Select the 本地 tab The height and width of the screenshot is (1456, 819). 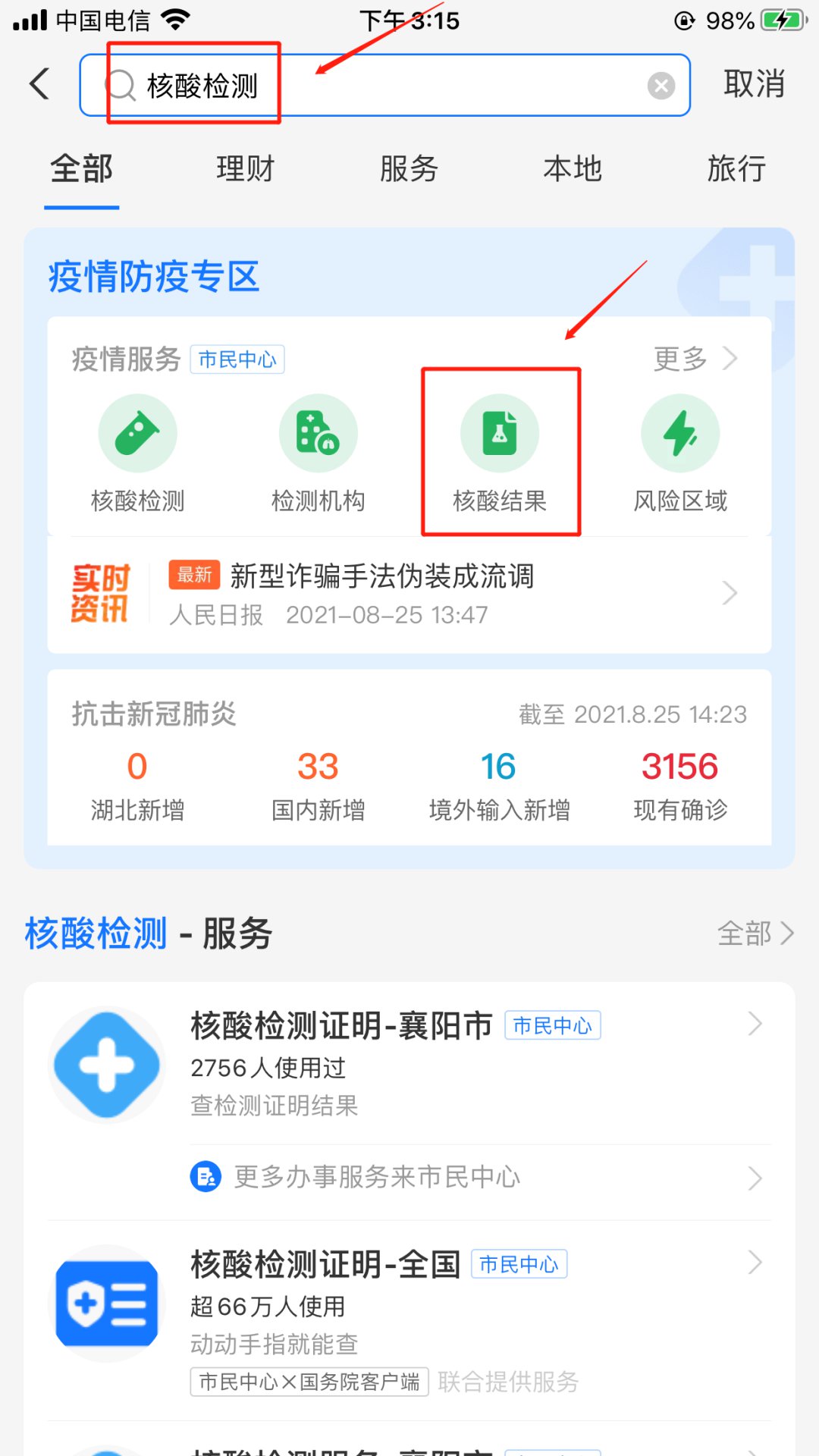pos(573,169)
